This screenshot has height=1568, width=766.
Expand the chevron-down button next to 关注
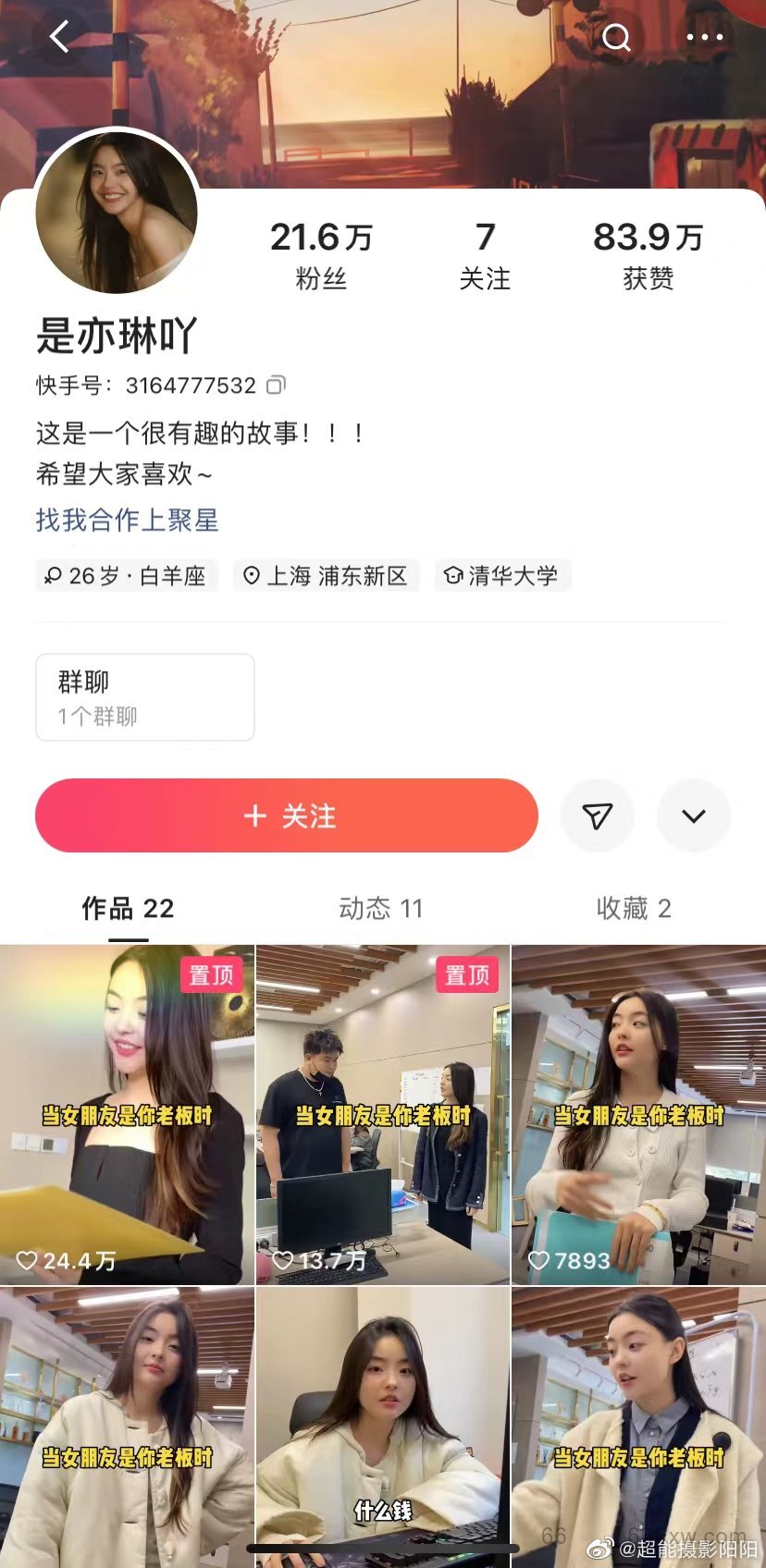click(694, 815)
